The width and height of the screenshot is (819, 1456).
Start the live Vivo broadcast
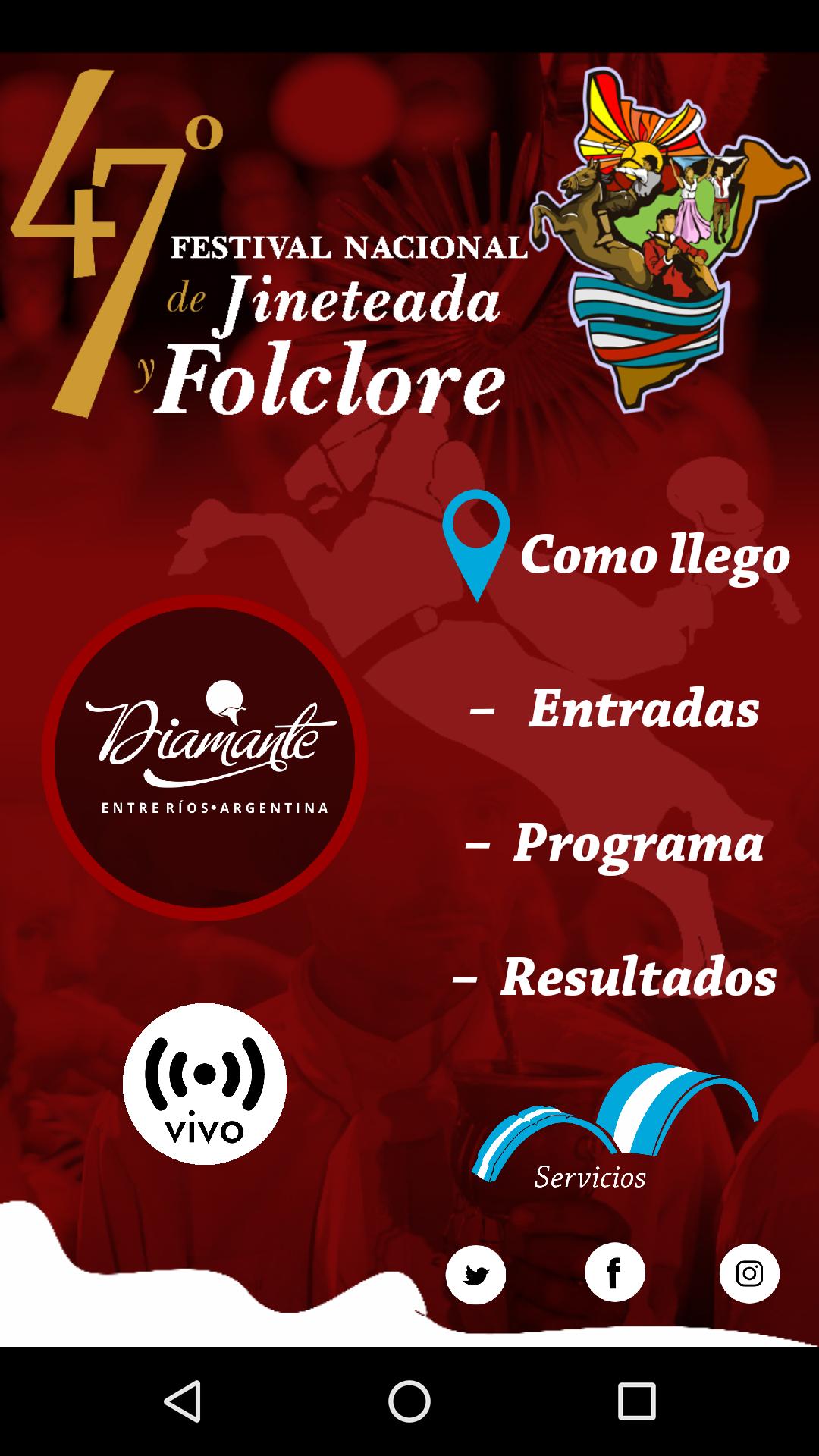point(205,1084)
